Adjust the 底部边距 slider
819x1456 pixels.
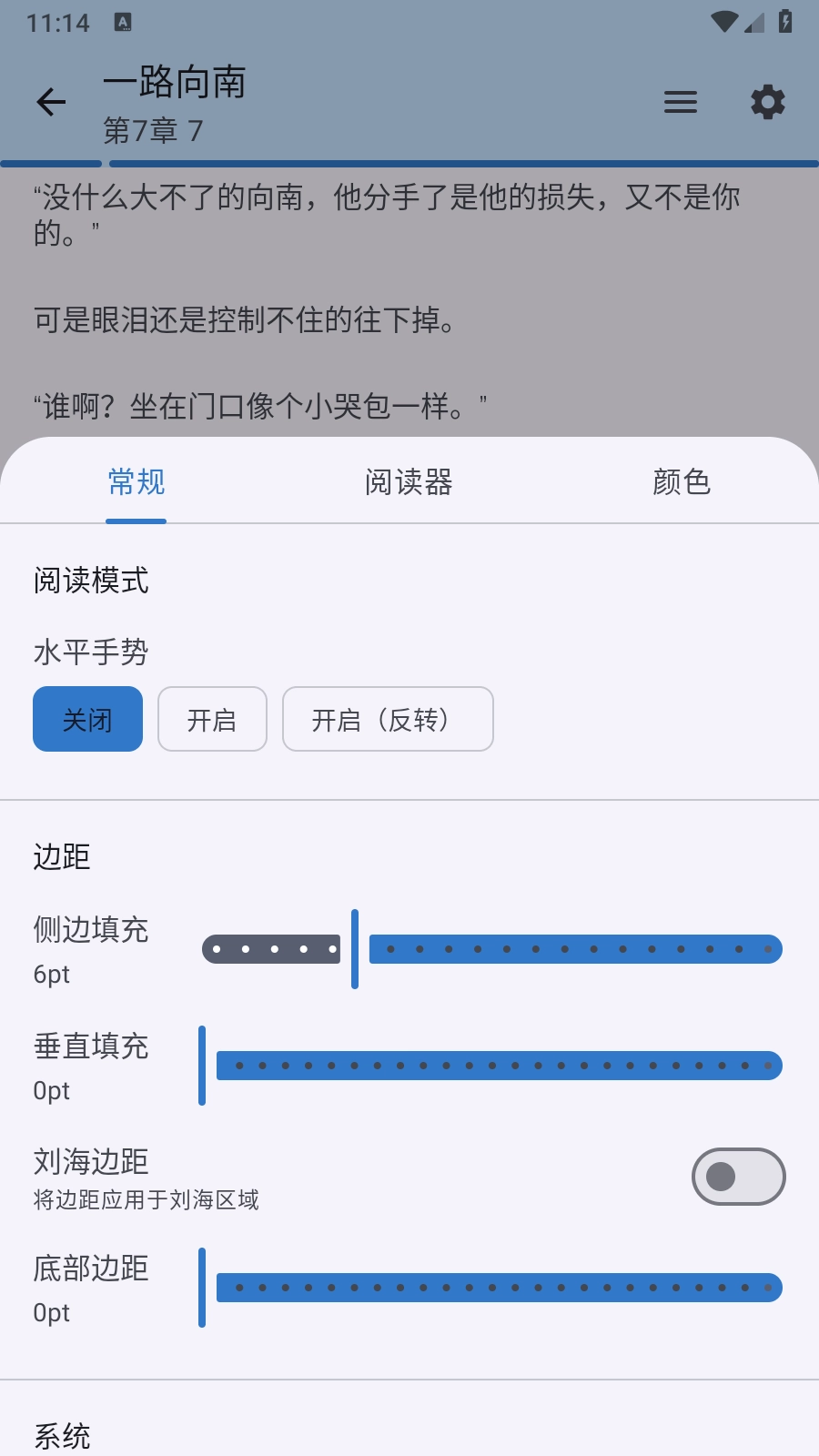(x=499, y=1288)
